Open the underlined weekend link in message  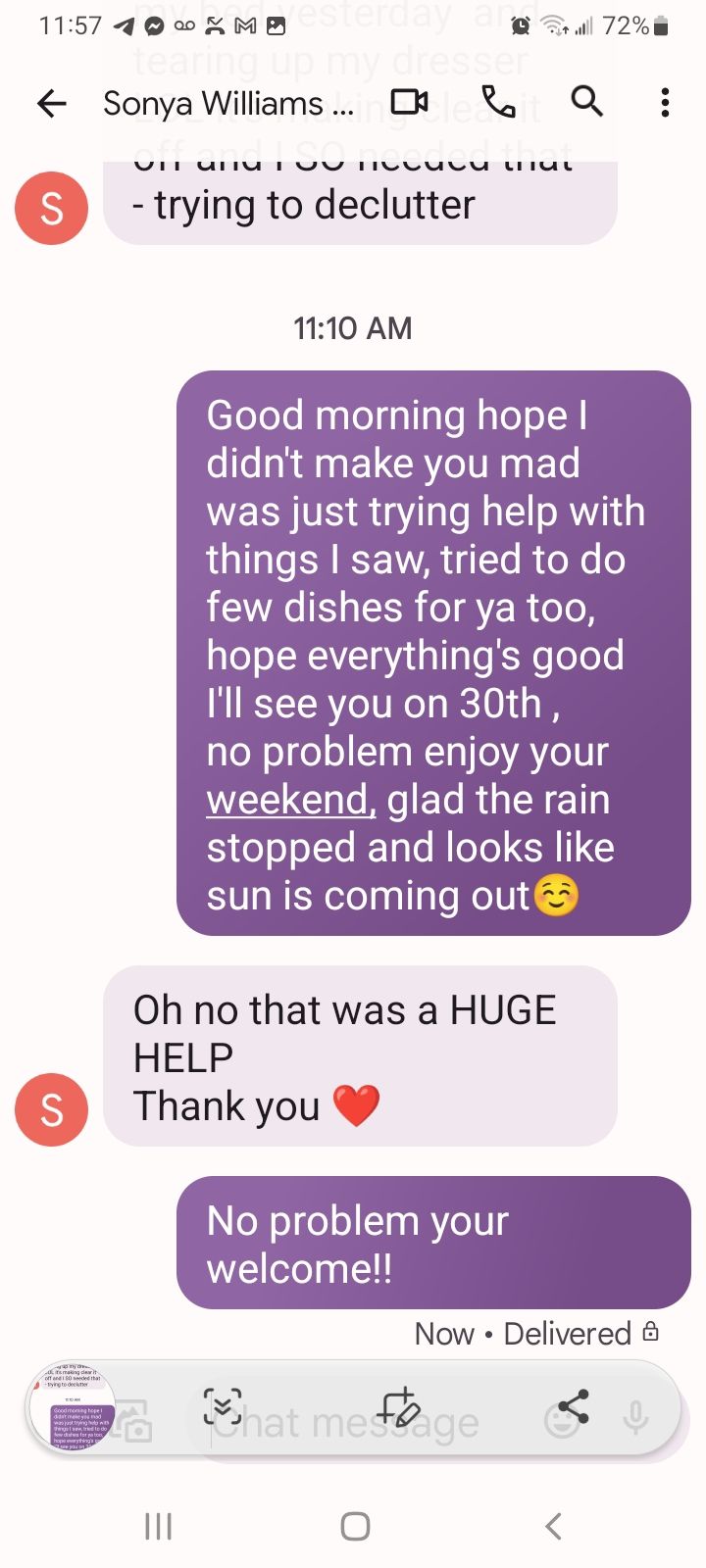coord(290,800)
